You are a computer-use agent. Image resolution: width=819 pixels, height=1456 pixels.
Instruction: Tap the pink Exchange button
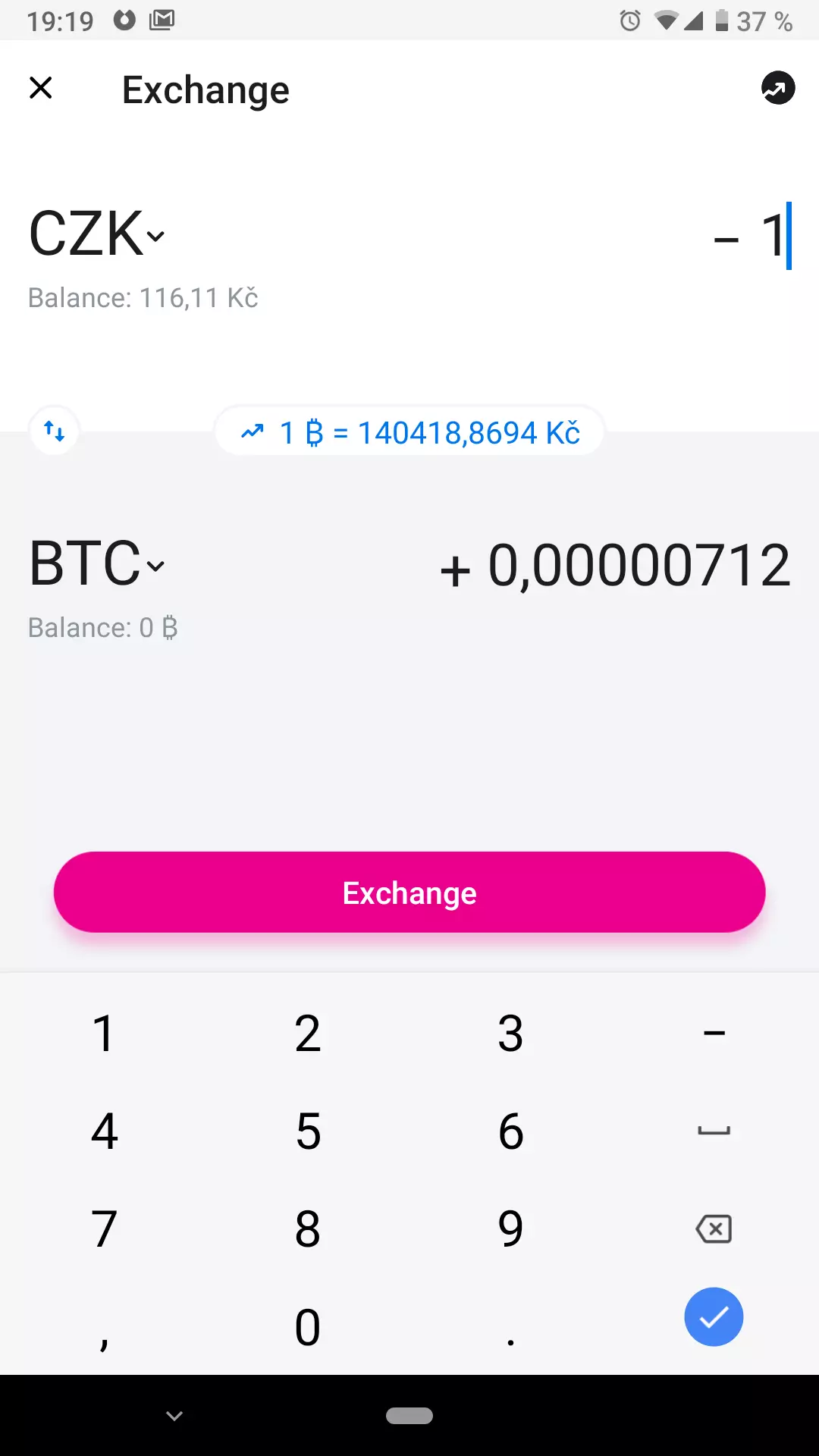(409, 893)
